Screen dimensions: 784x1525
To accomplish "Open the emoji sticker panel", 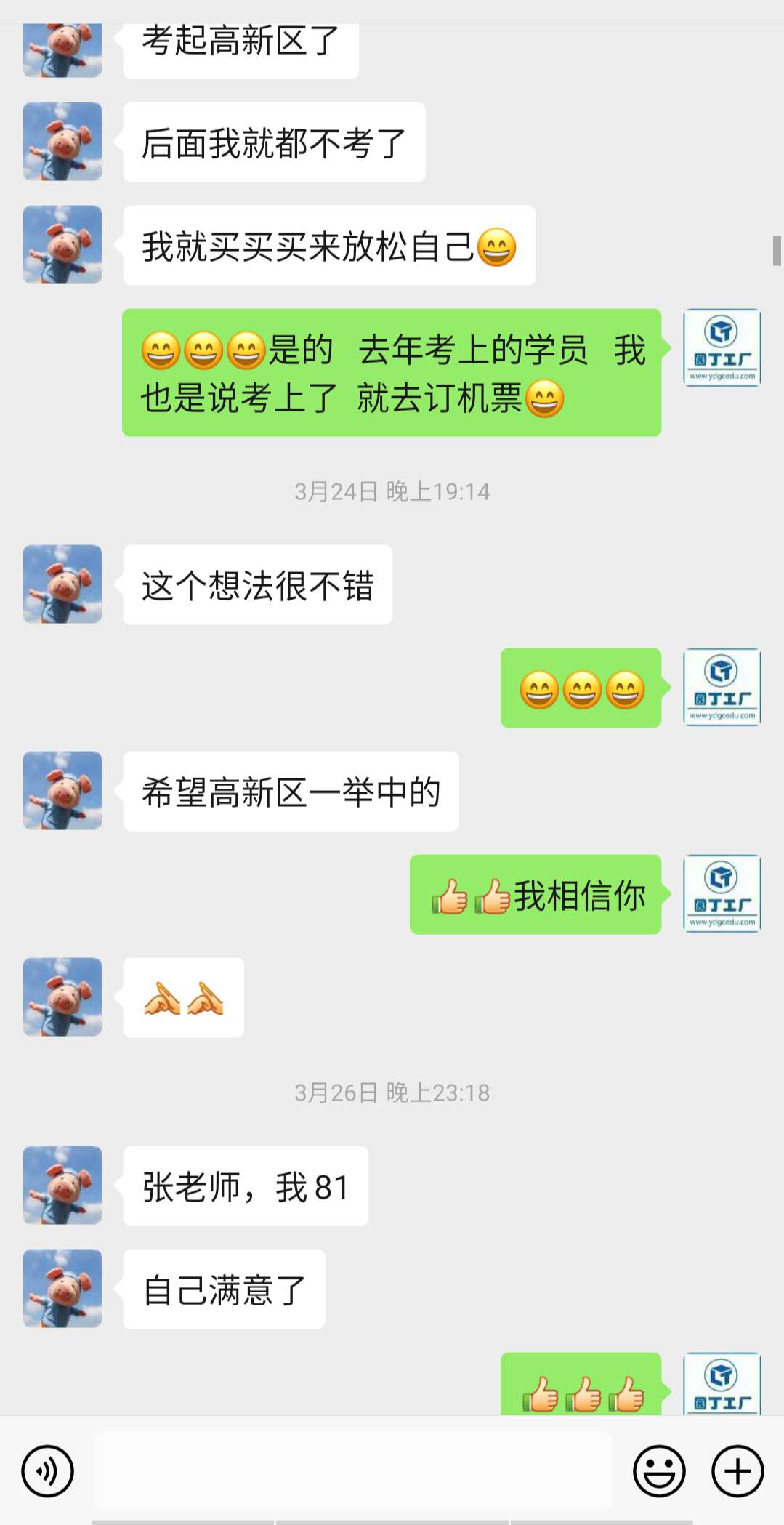I will point(659,1471).
